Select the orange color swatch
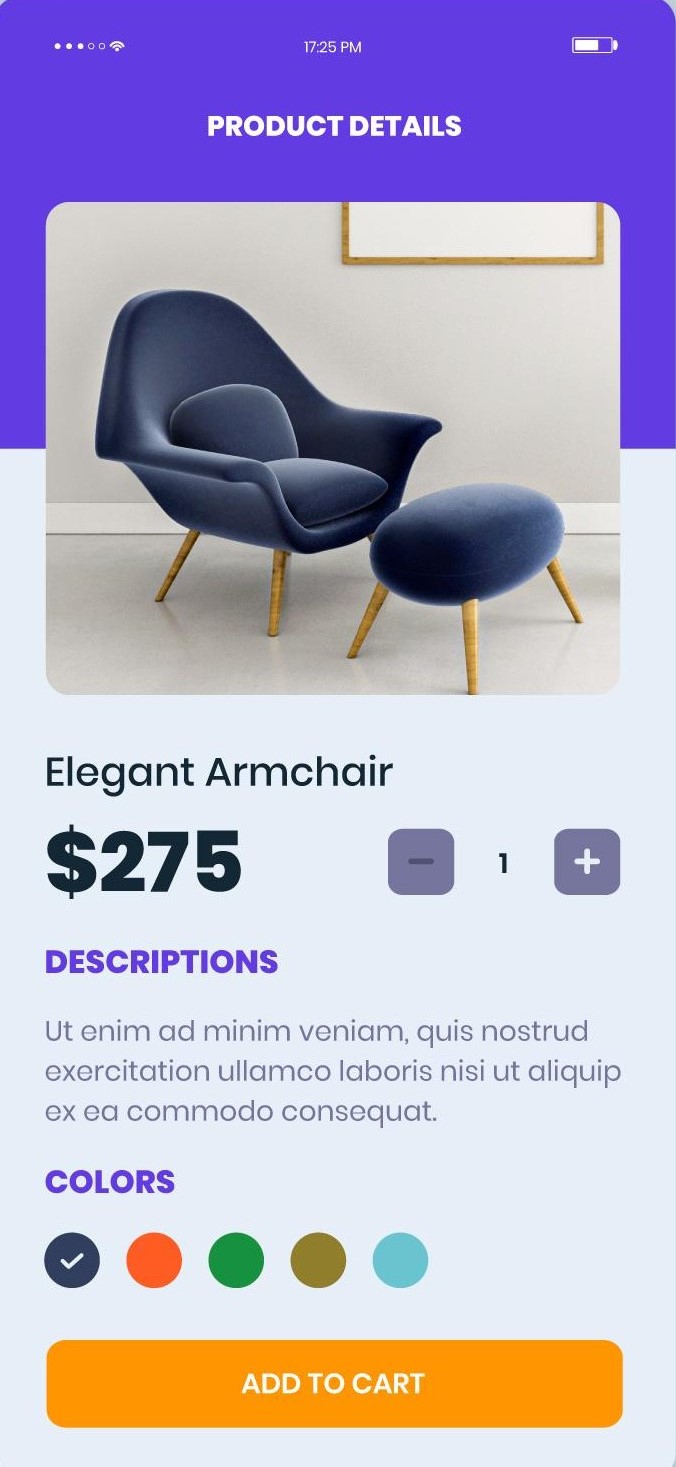This screenshot has width=676, height=1467. (x=154, y=1260)
